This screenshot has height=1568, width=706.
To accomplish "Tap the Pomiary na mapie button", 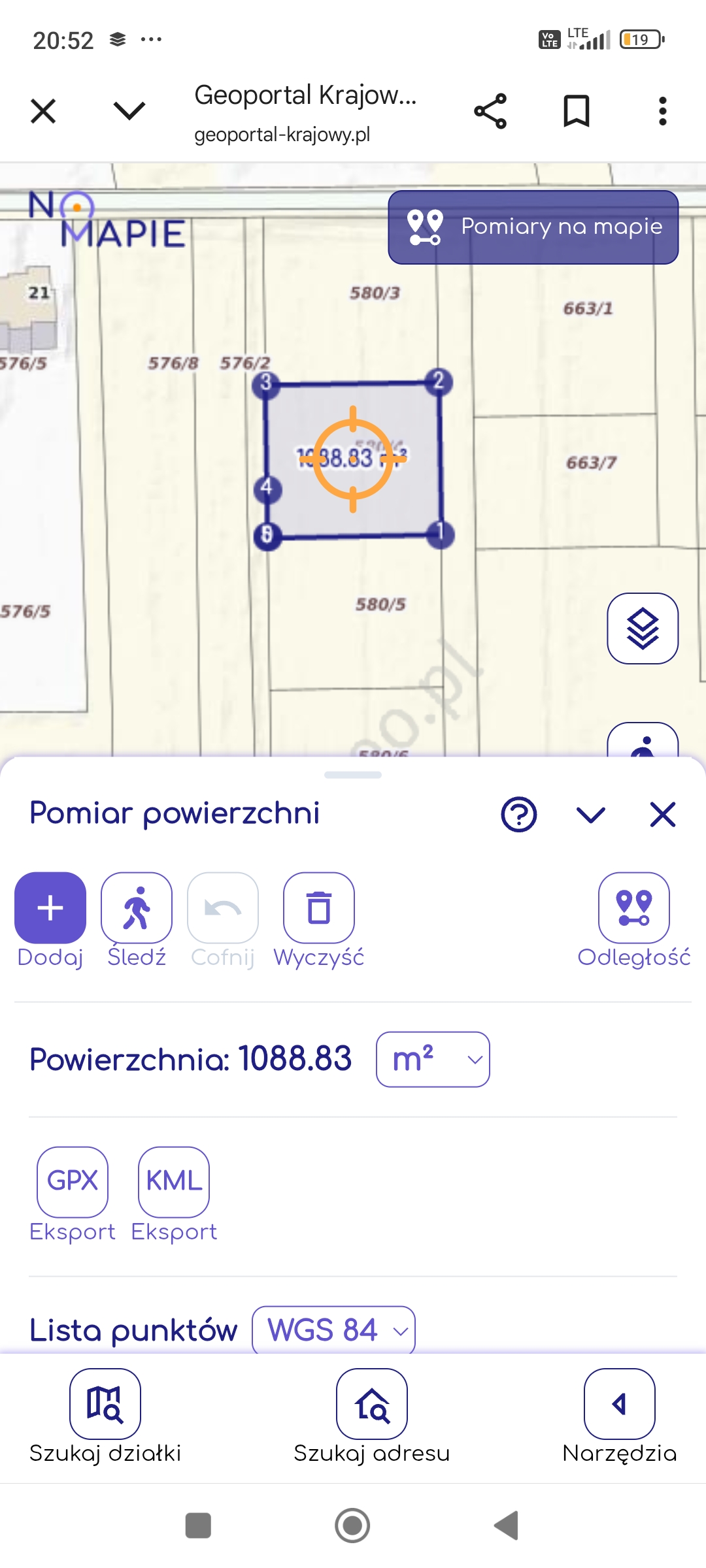I will pyautogui.click(x=533, y=227).
